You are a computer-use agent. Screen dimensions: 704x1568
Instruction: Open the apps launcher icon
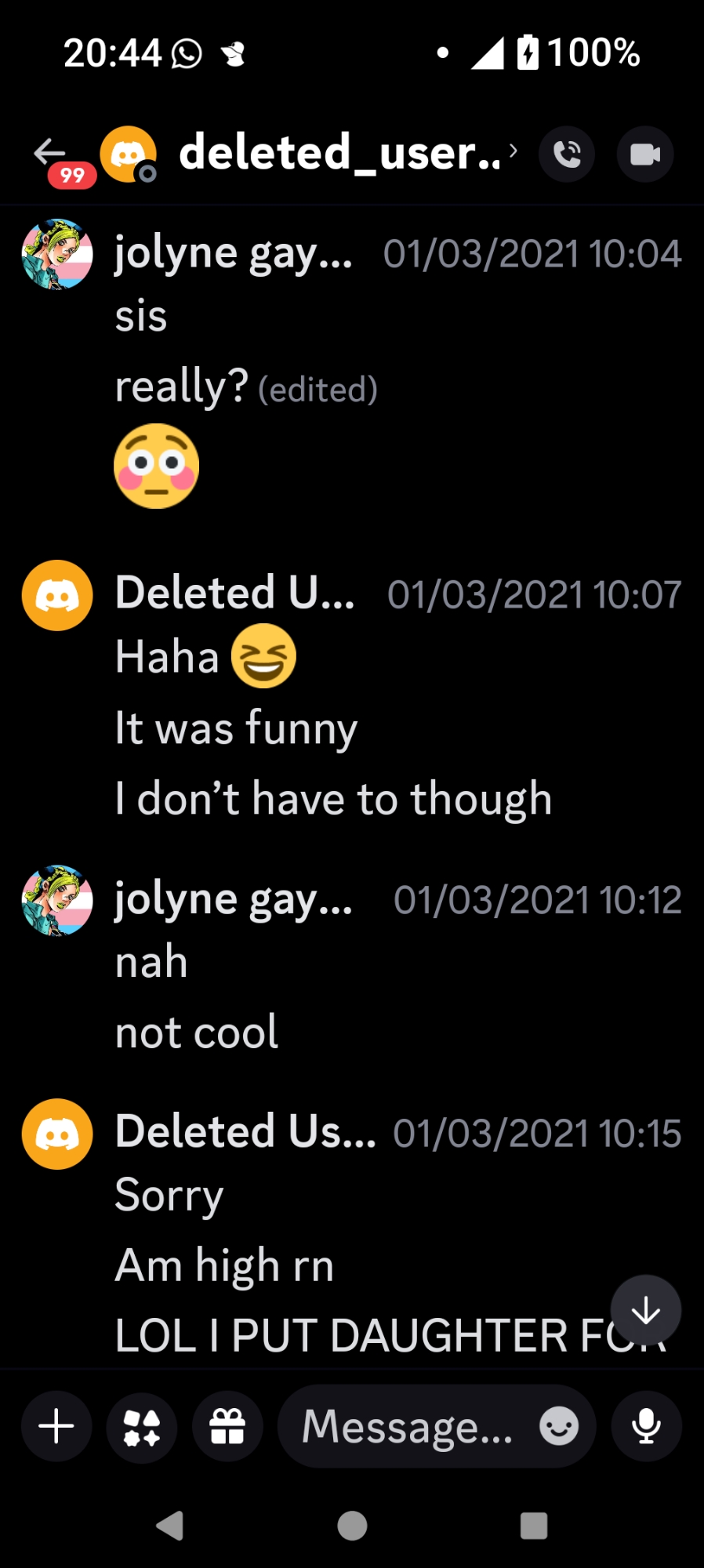click(142, 1426)
